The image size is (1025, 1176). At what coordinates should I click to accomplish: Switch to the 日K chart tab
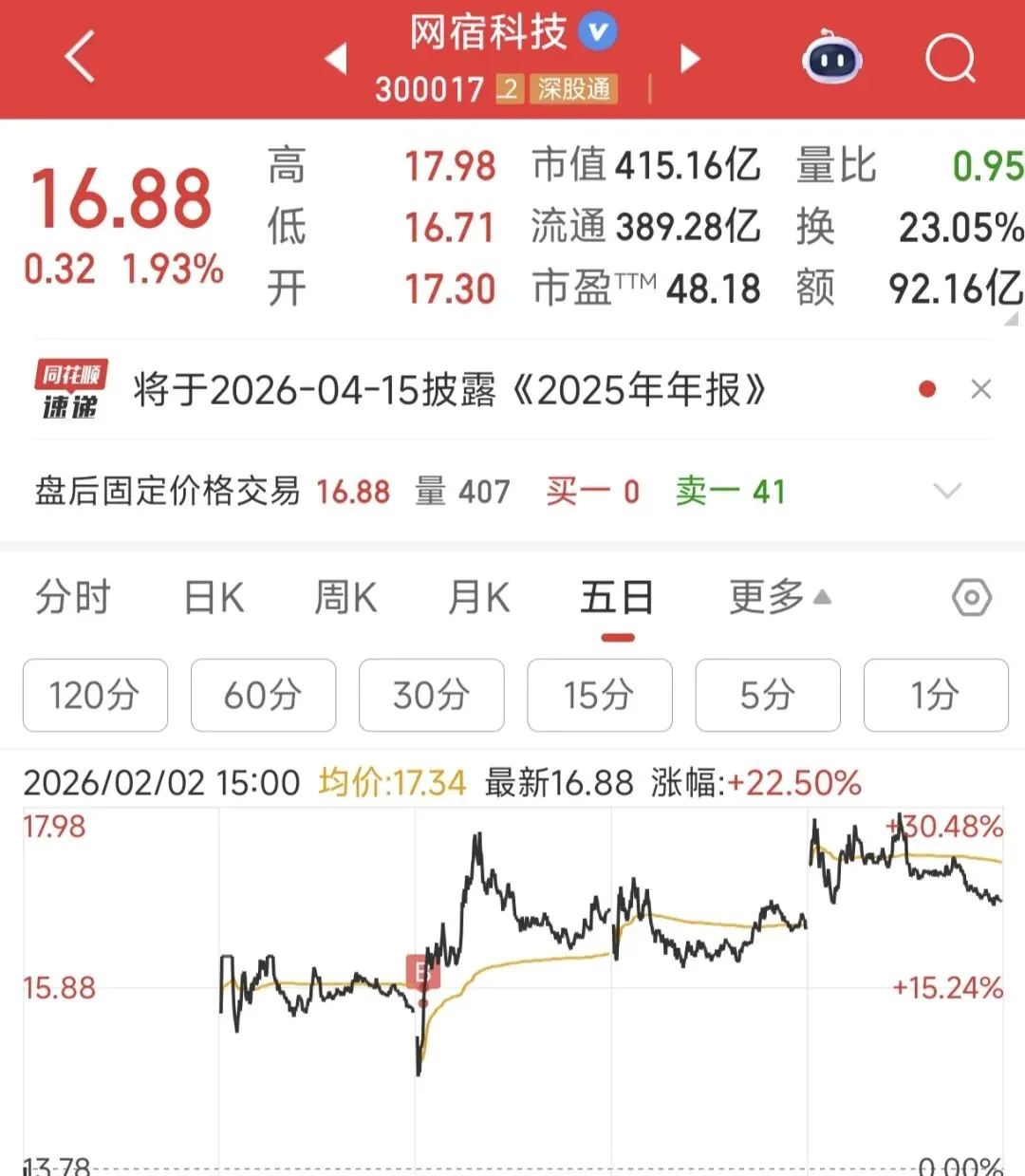click(214, 598)
